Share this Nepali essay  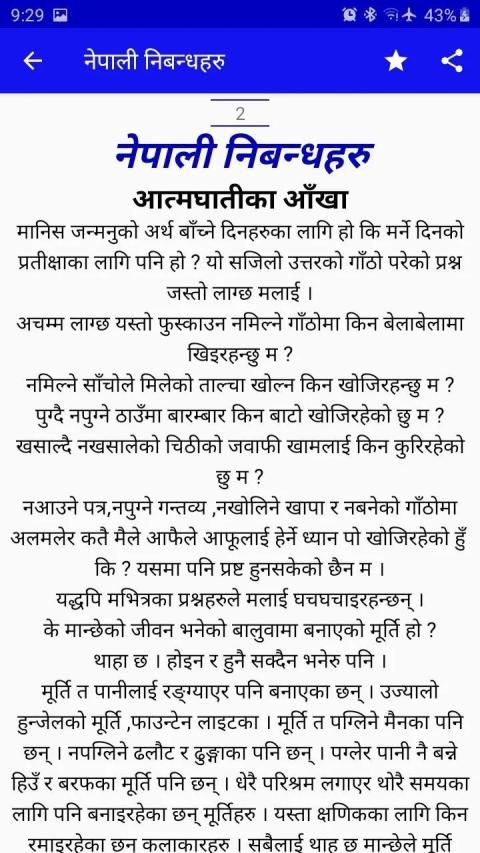point(452,61)
